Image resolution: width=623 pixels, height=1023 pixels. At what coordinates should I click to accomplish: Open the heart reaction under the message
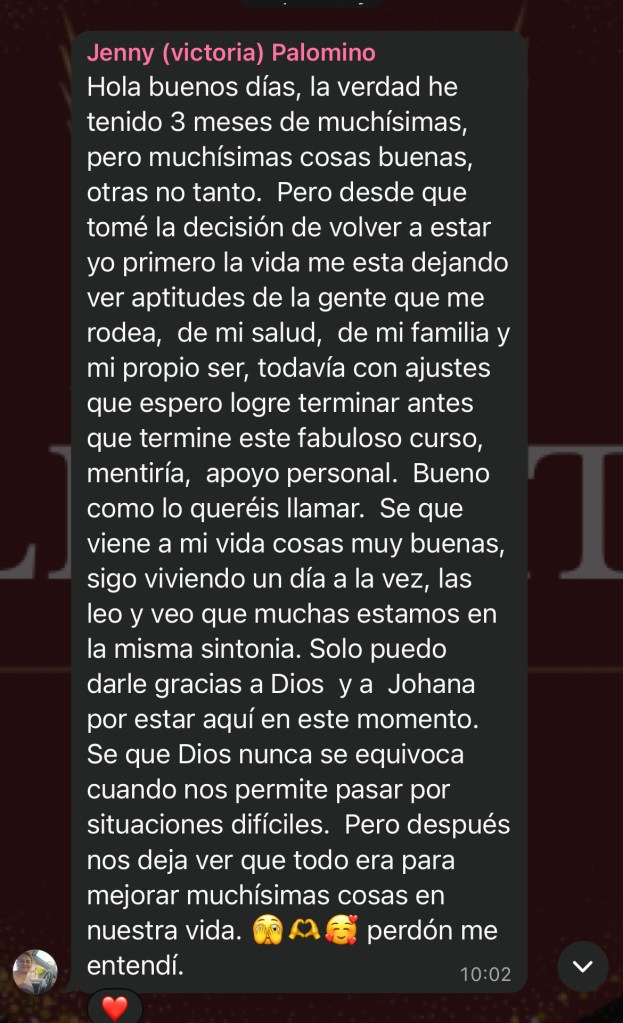click(x=115, y=1007)
